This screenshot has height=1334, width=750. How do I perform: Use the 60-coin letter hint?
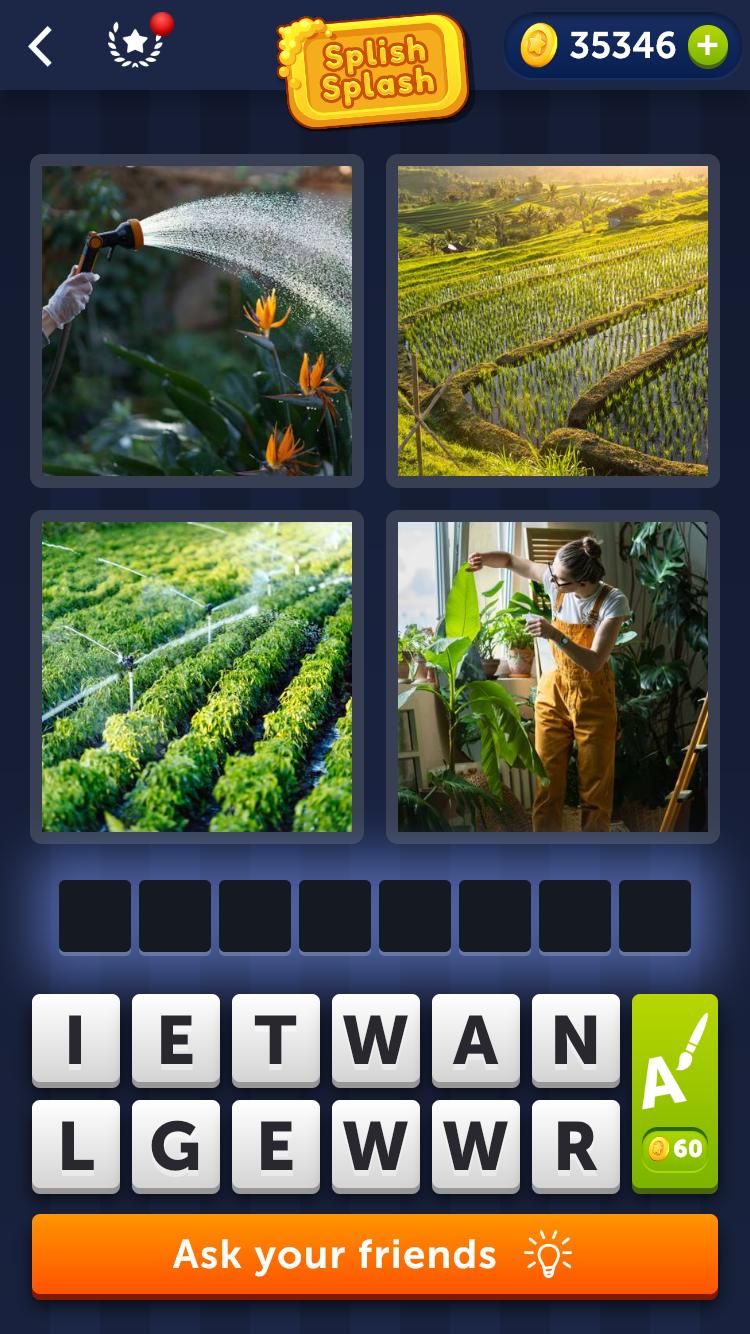click(x=675, y=1093)
